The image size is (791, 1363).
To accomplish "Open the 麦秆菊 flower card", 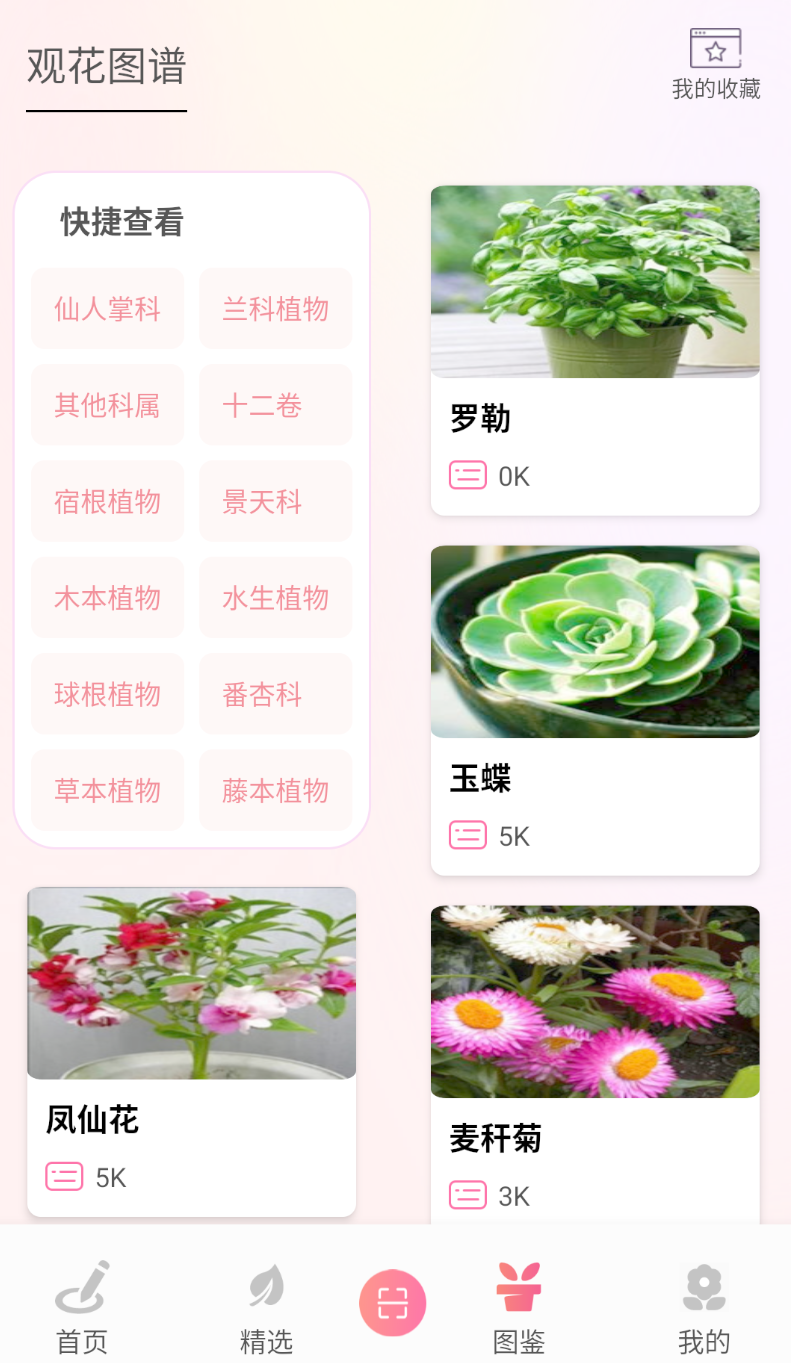I will [595, 1065].
